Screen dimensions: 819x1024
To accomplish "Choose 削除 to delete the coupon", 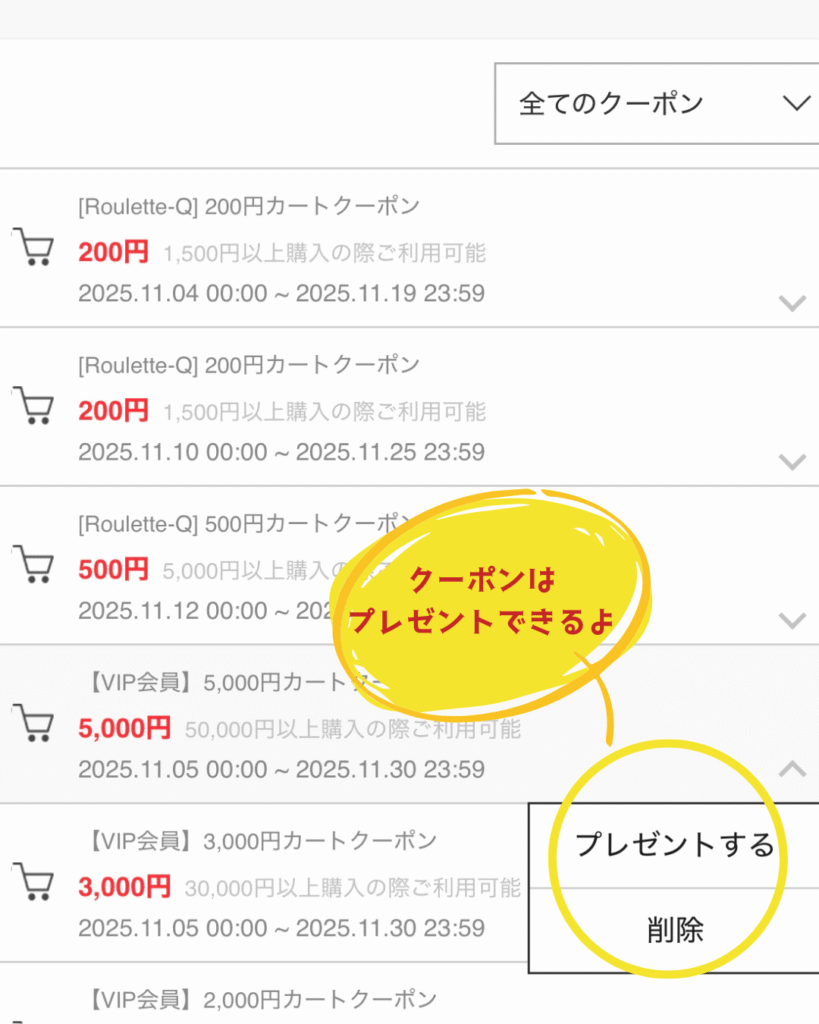I will click(x=674, y=930).
